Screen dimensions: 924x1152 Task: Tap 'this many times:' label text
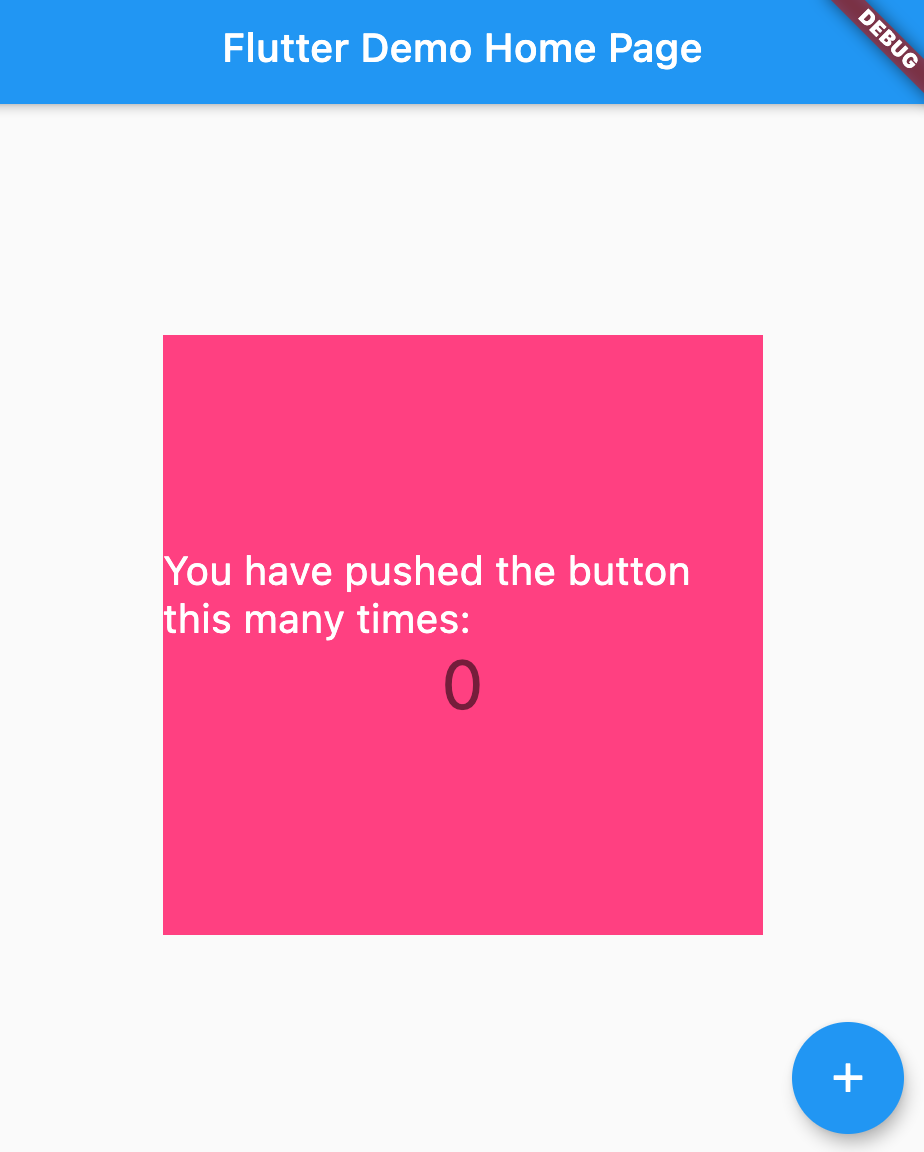point(316,619)
